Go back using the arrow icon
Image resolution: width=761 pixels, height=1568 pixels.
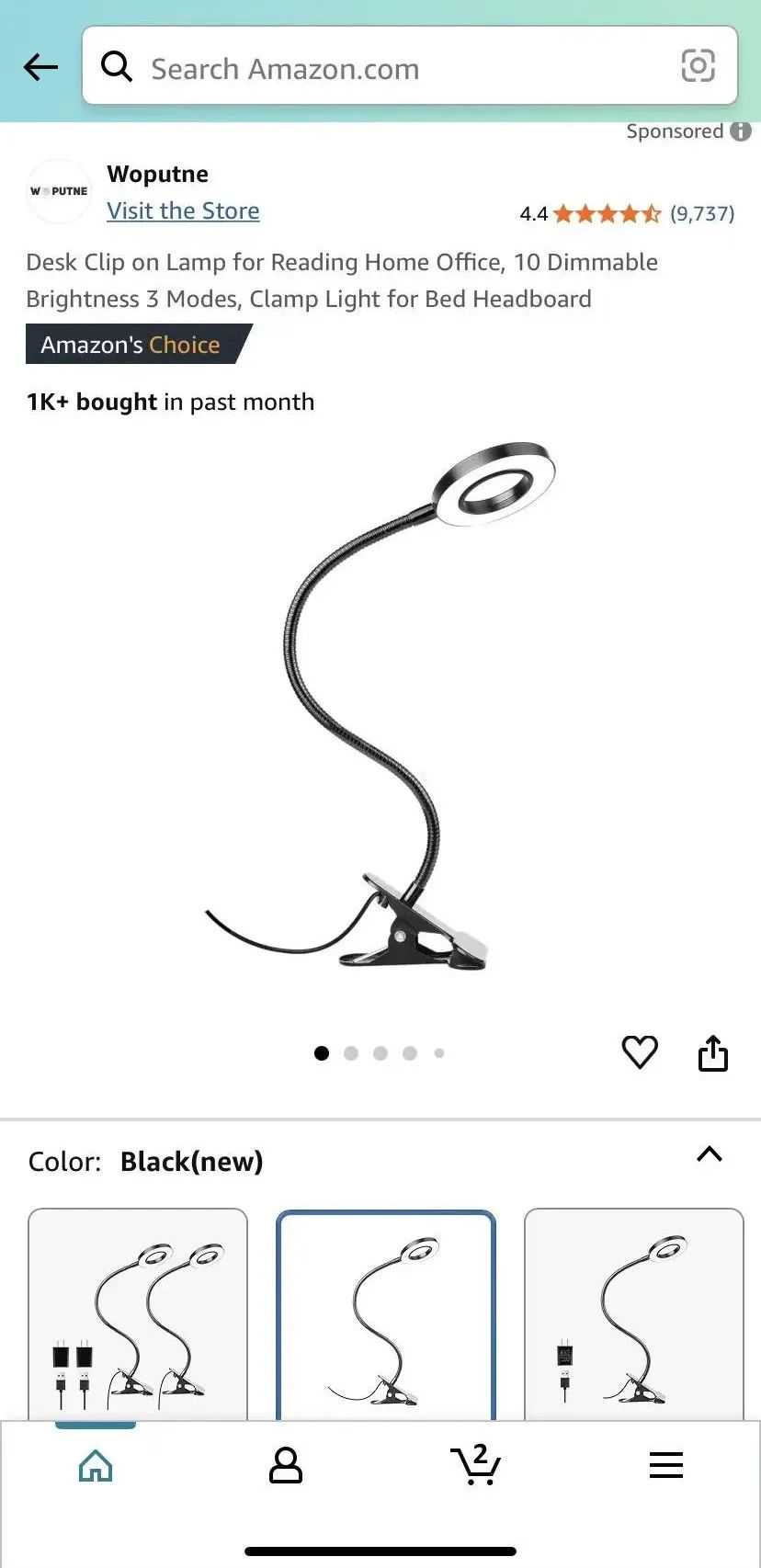[x=40, y=66]
